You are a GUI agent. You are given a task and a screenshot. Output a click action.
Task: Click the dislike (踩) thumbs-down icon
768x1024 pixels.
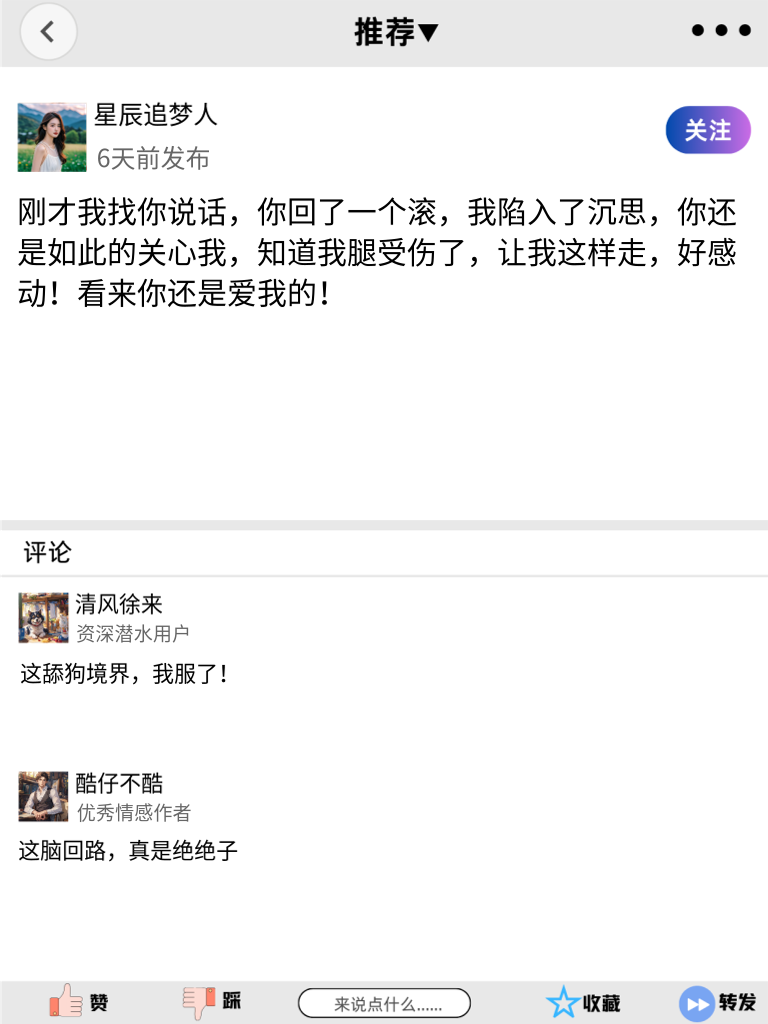tap(198, 1002)
